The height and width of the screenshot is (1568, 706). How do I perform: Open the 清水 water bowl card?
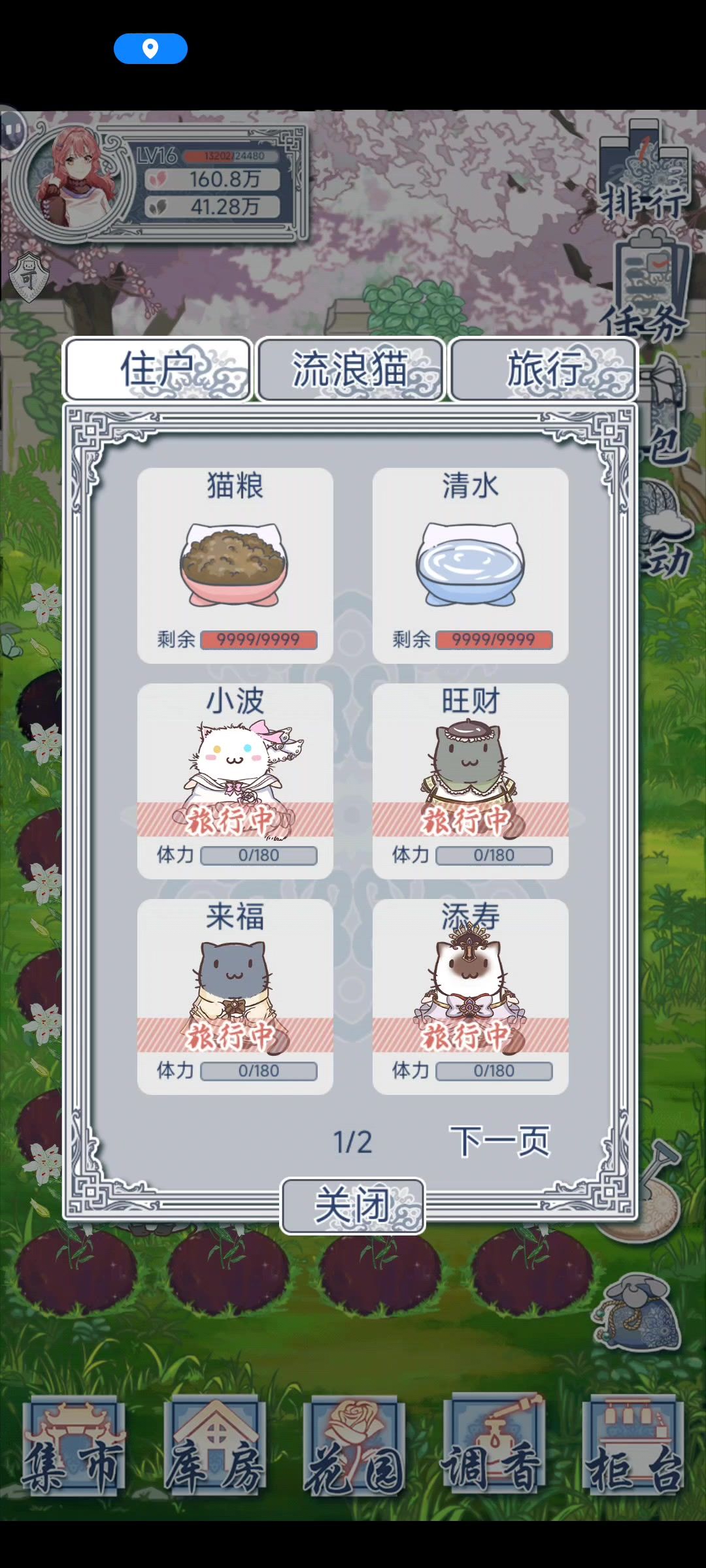[471, 565]
